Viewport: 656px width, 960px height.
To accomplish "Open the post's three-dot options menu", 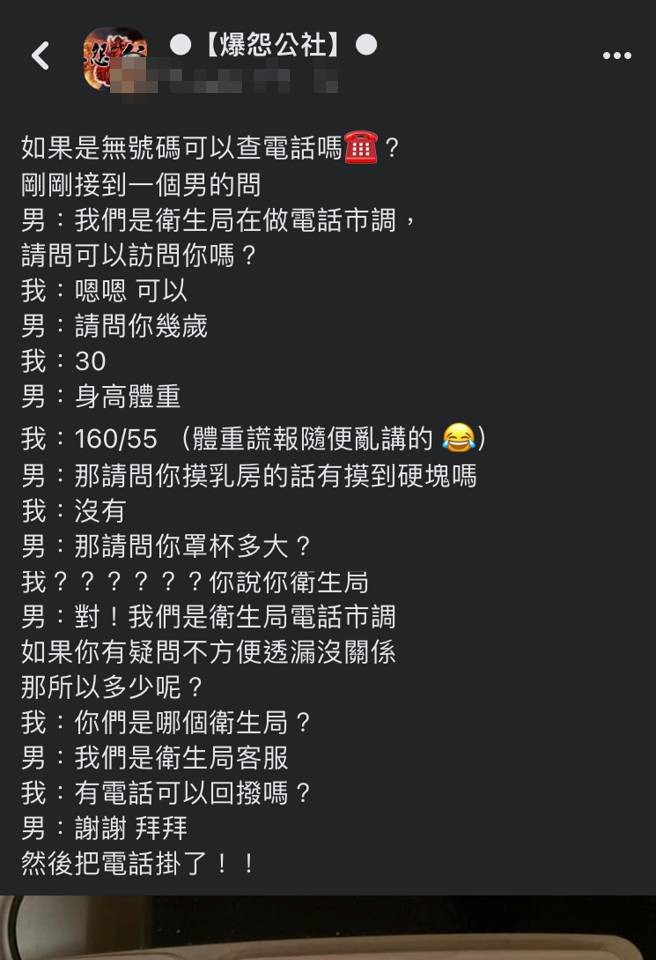I will tap(616, 56).
